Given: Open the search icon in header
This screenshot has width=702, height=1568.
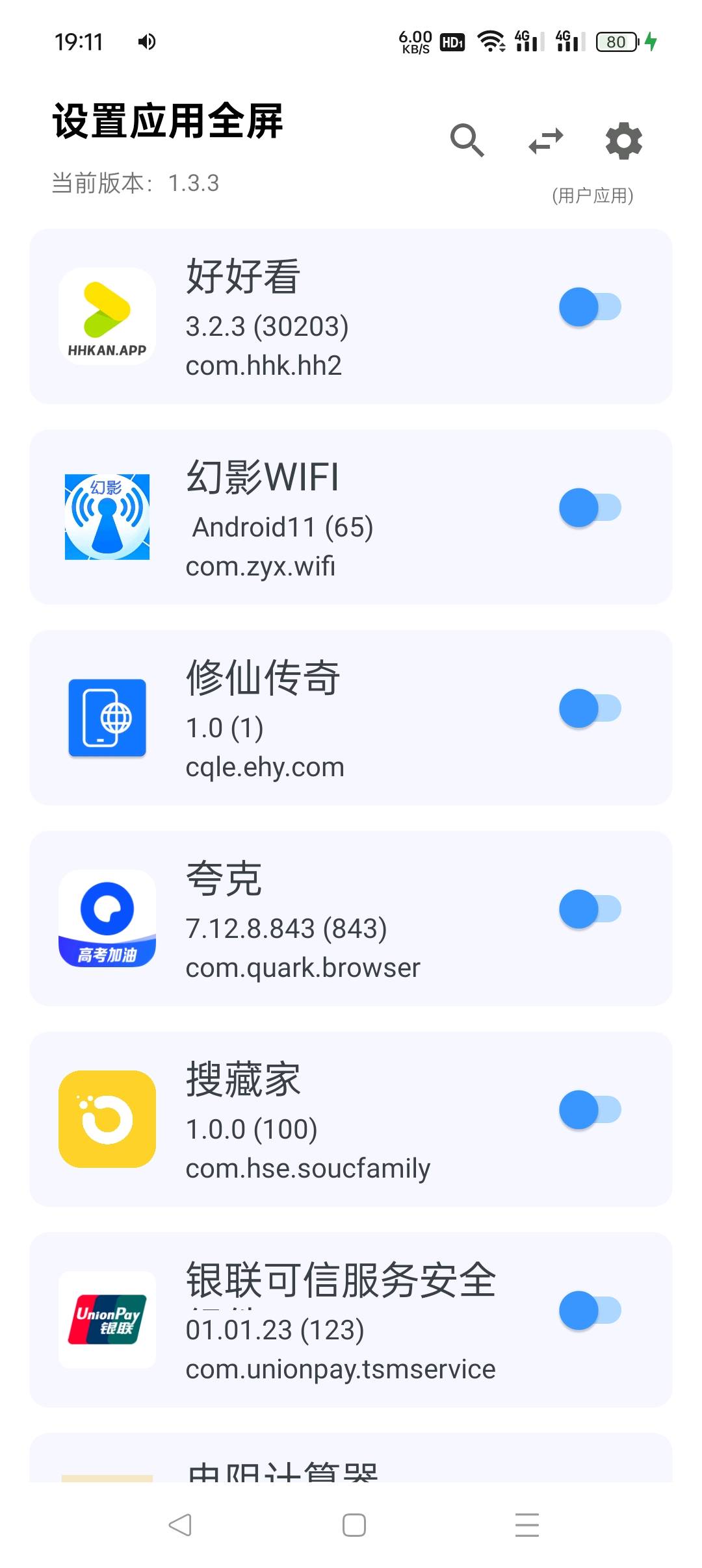Looking at the screenshot, I should coord(467,140).
